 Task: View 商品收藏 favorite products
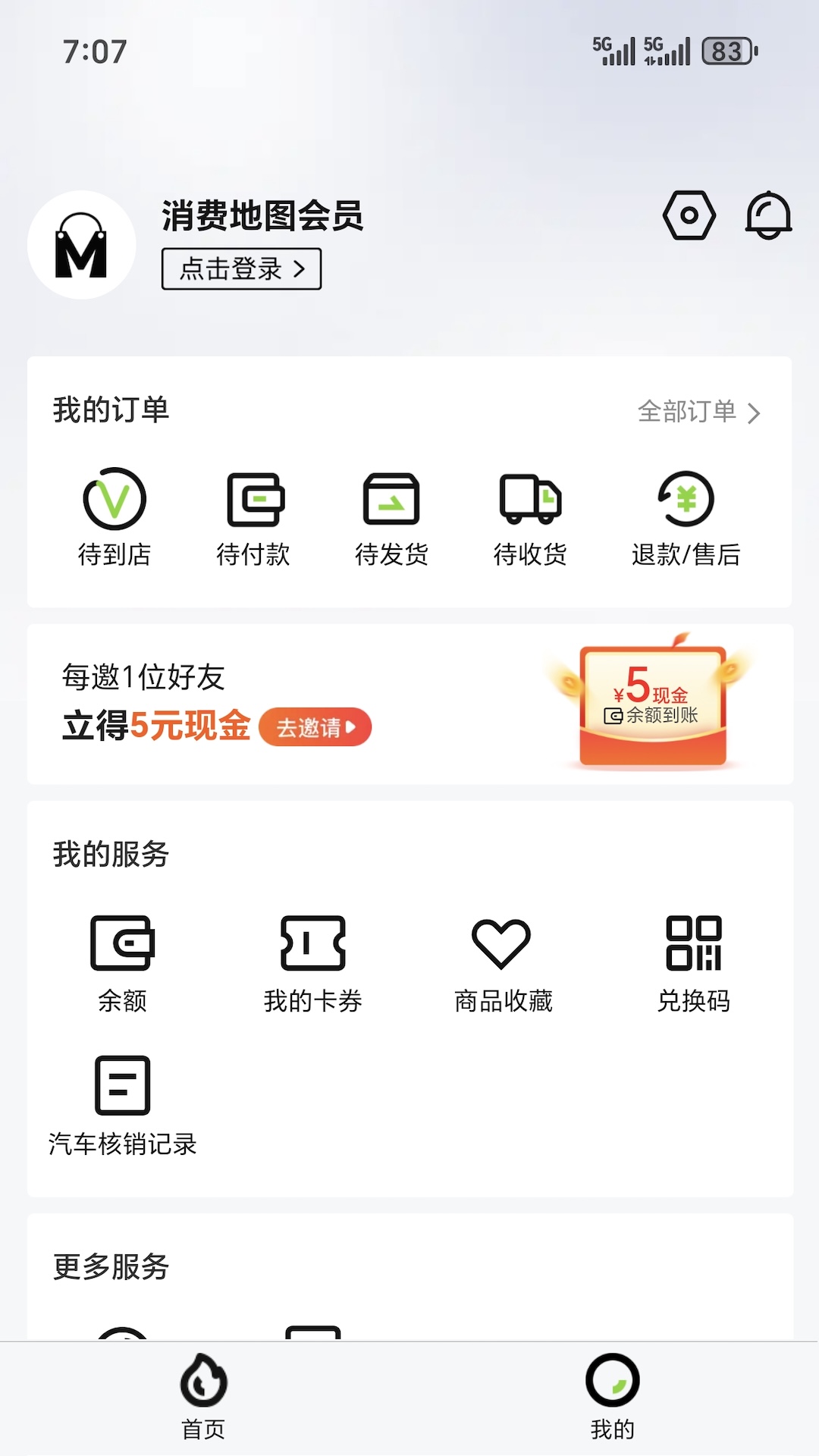tap(503, 958)
